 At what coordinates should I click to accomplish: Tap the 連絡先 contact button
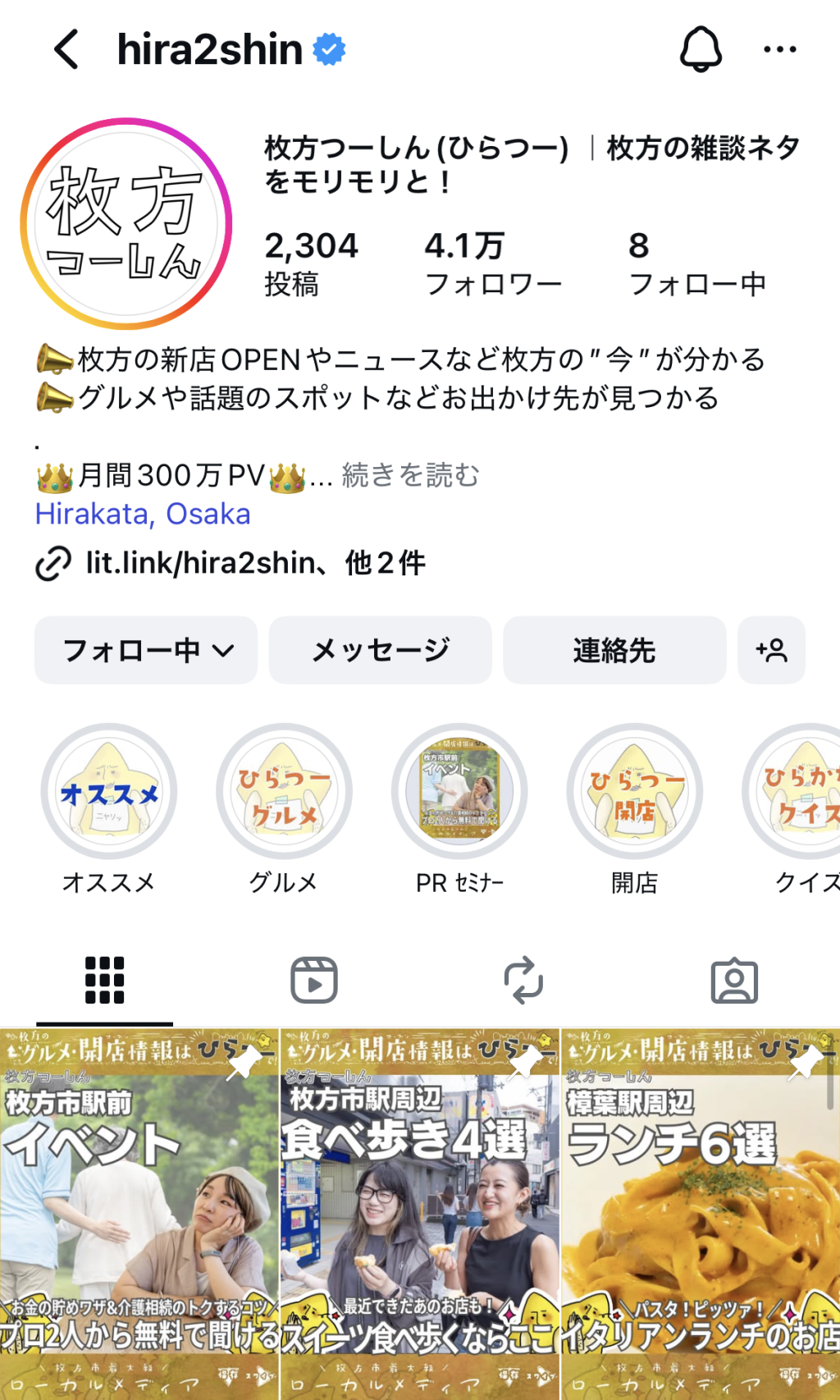pyautogui.click(x=614, y=650)
